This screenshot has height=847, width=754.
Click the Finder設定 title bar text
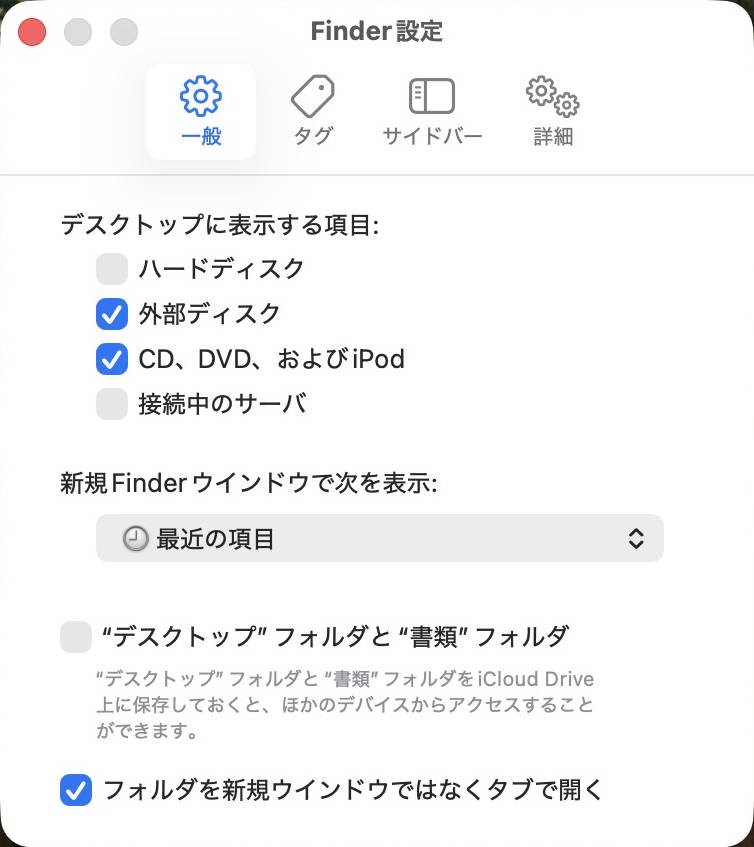point(377,31)
